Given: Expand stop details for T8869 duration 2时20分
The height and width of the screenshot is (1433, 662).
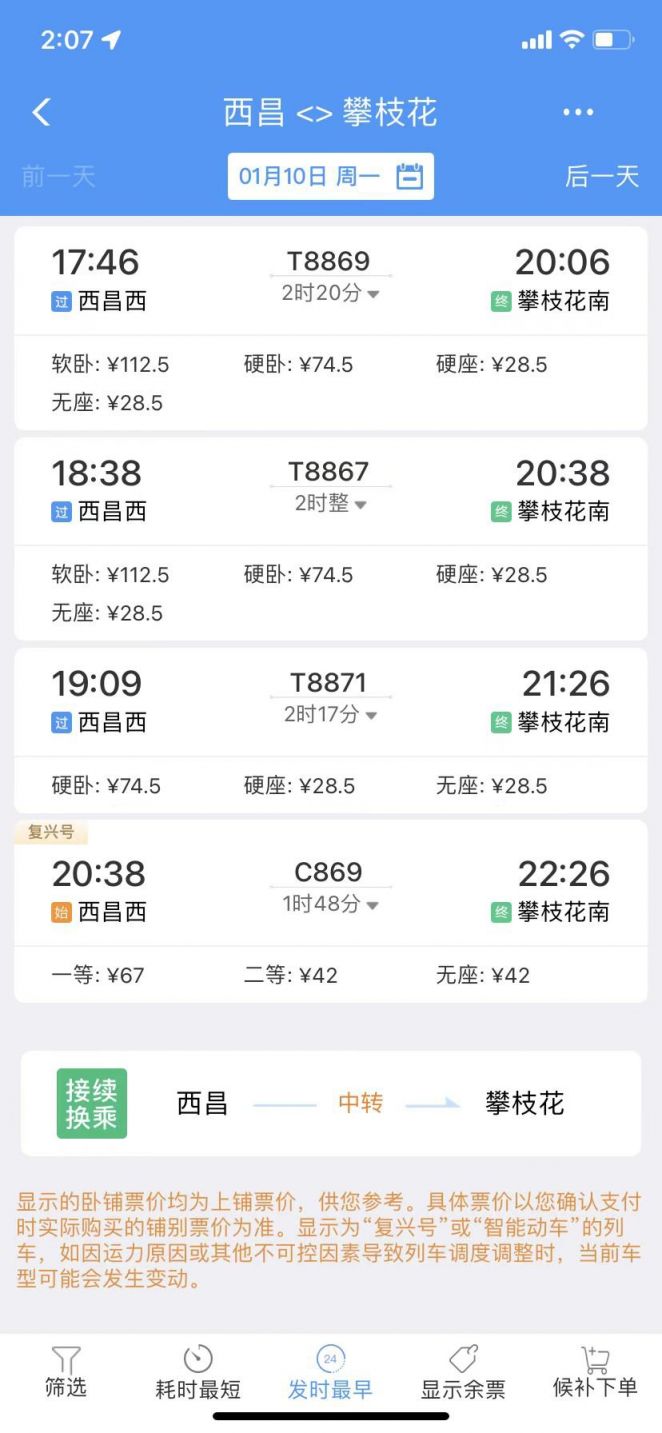Looking at the screenshot, I should [x=331, y=294].
